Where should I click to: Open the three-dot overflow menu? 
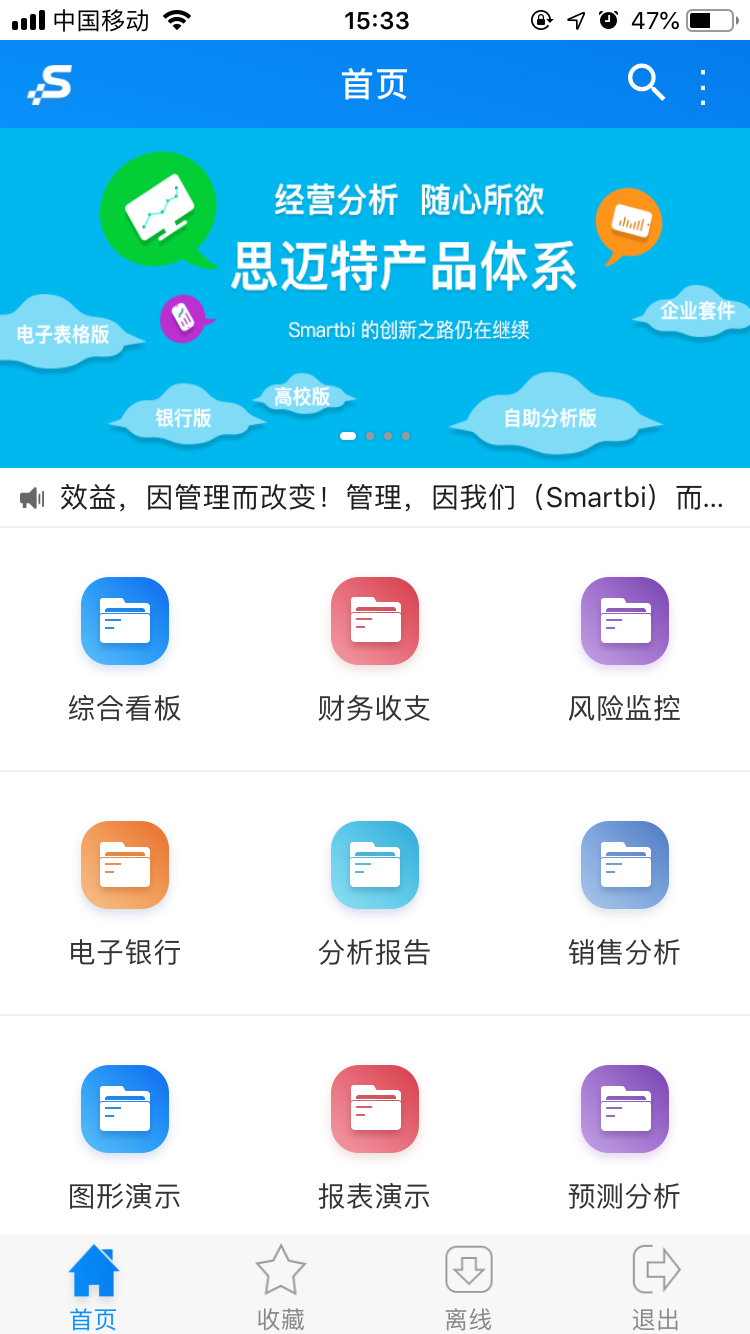pyautogui.click(x=703, y=87)
